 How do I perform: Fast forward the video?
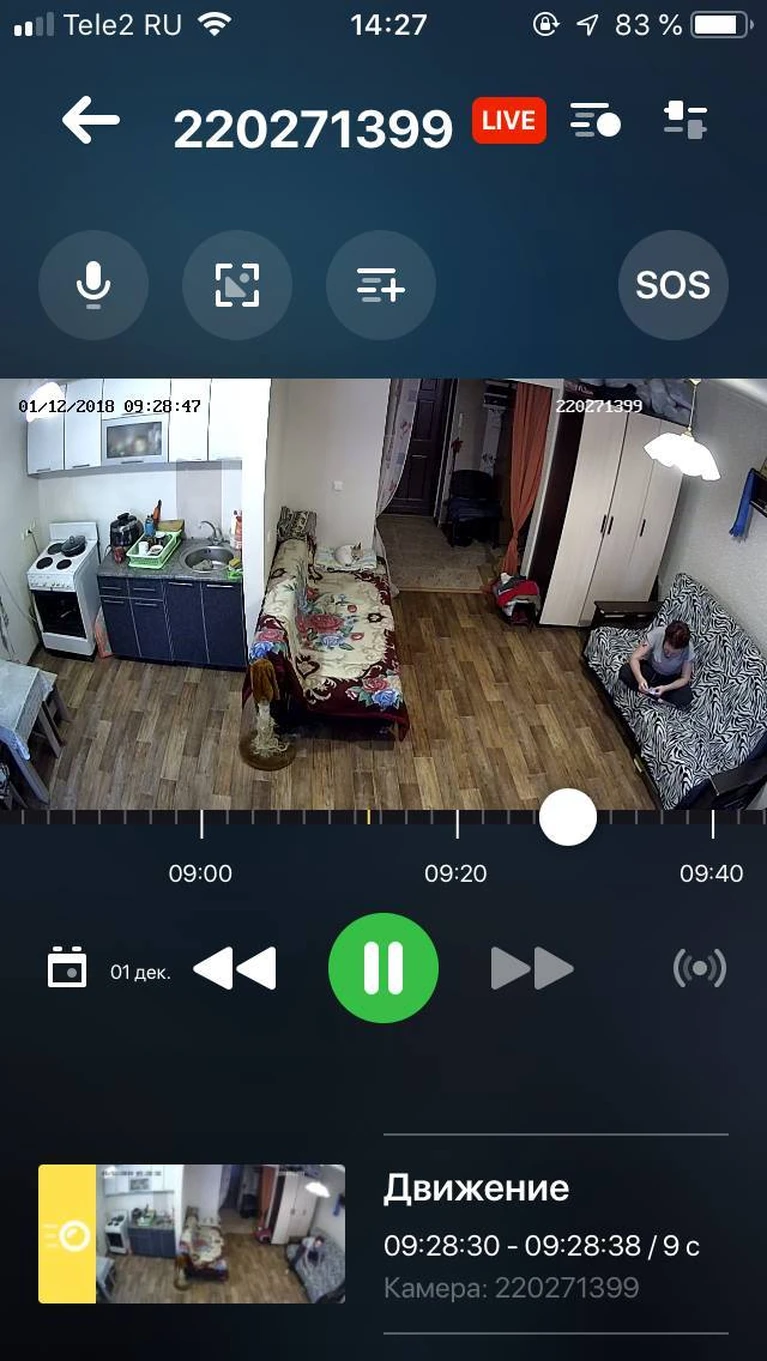[532, 969]
